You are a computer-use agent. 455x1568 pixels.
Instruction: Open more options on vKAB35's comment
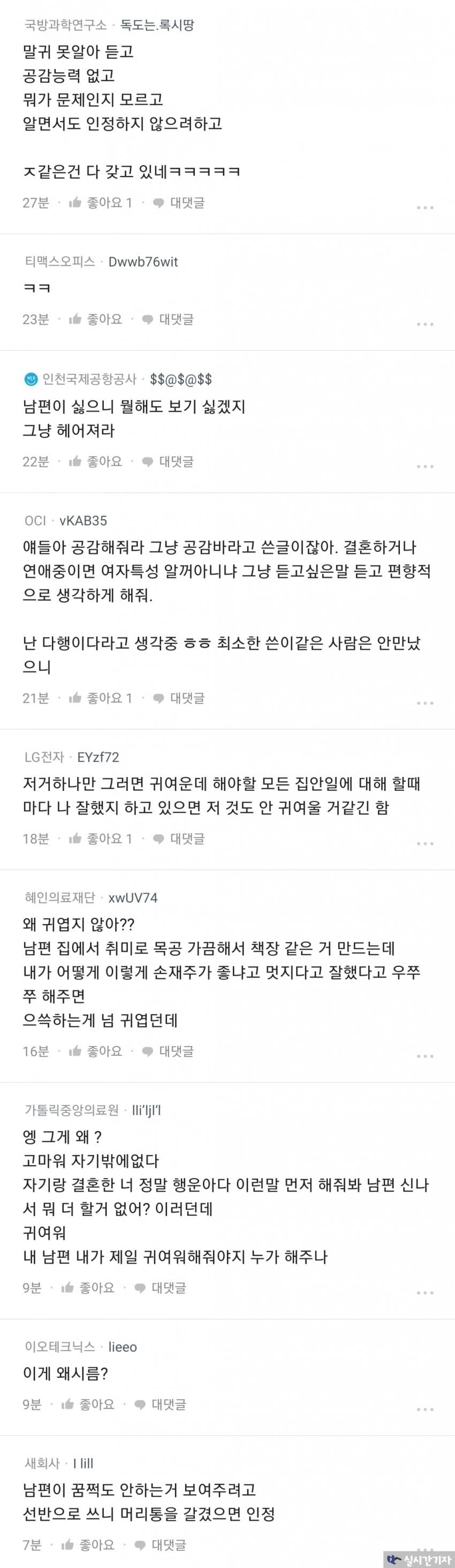(x=424, y=703)
